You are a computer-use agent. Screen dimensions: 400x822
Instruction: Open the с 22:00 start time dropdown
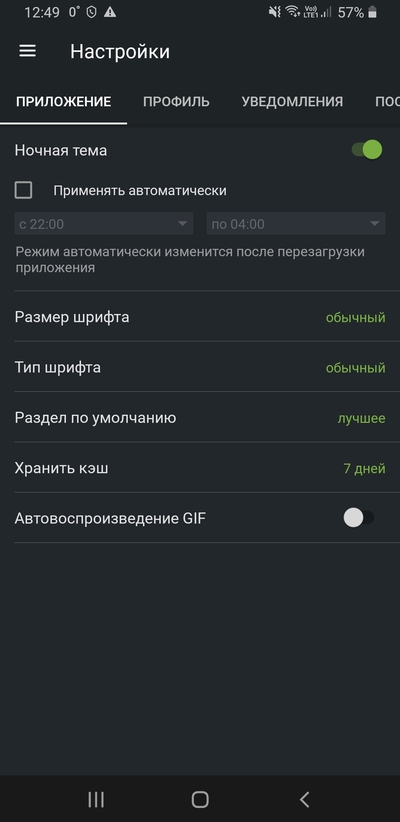(x=104, y=224)
